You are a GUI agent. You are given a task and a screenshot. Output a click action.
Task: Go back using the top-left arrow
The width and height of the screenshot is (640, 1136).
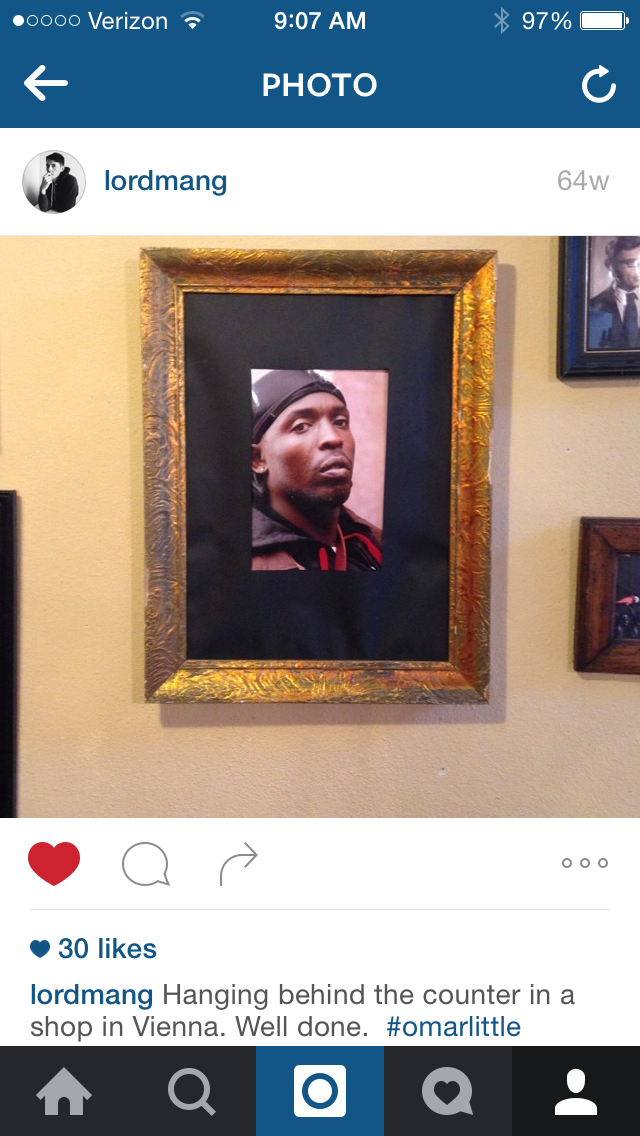pyautogui.click(x=45, y=85)
